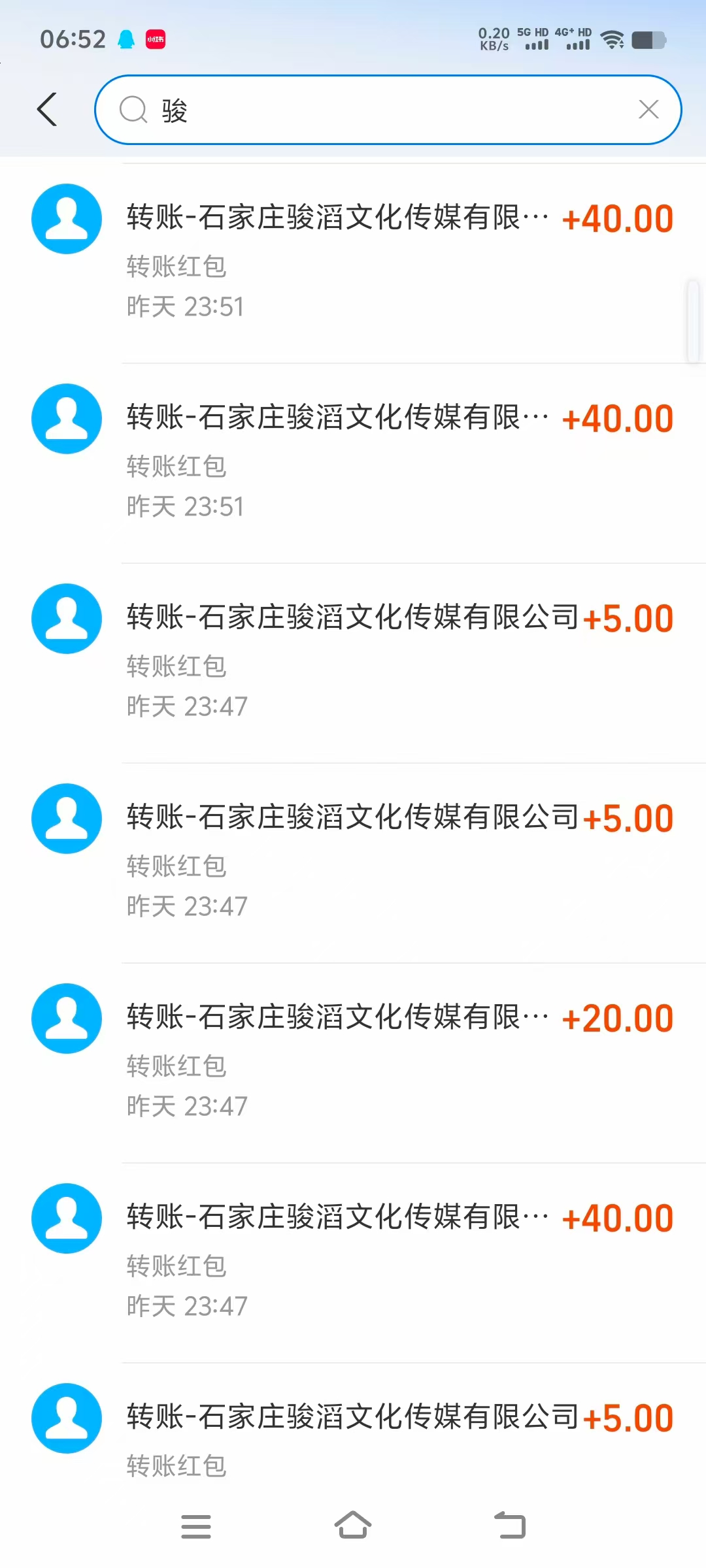
Task: Tap the Wi-Fi status icon
Action: 612,39
